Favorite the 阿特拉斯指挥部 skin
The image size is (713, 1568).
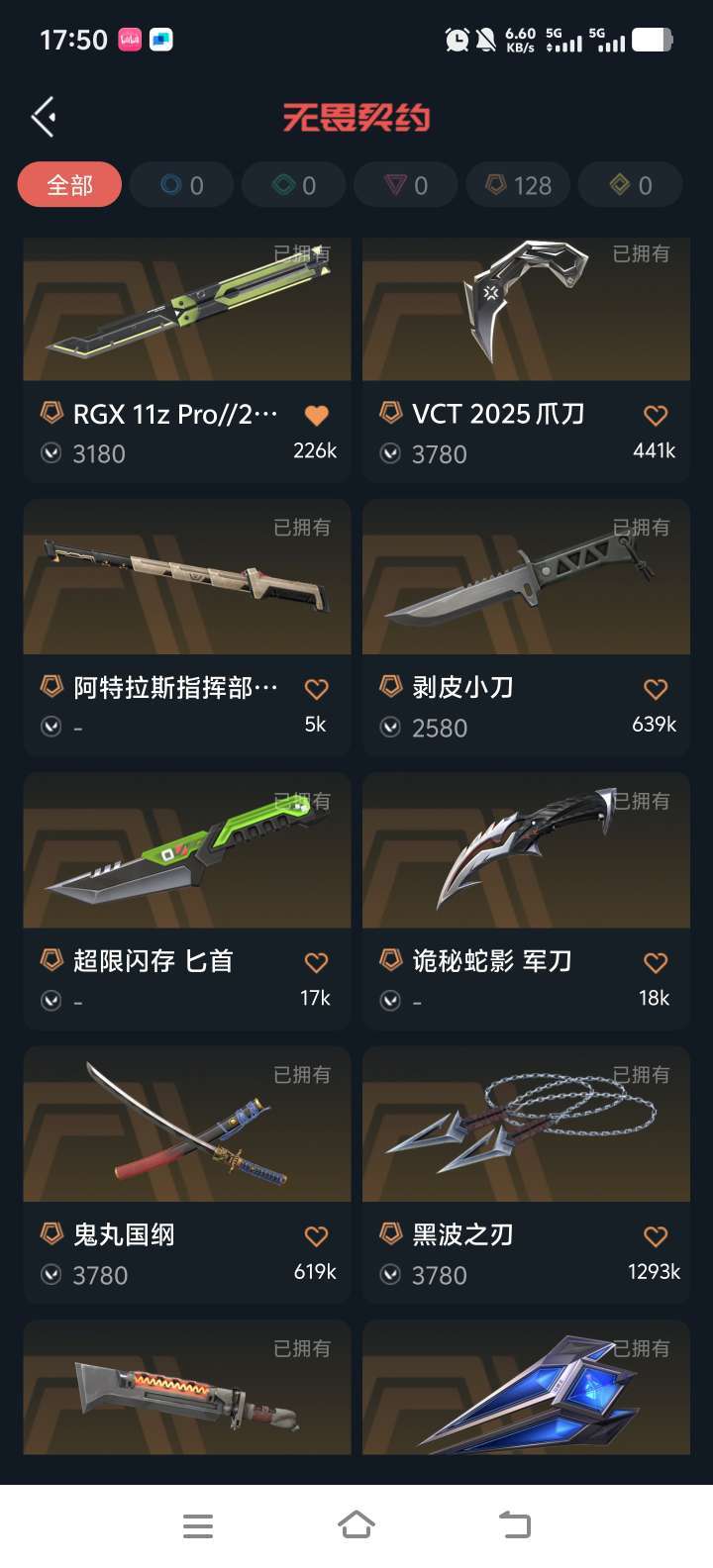pos(316,689)
